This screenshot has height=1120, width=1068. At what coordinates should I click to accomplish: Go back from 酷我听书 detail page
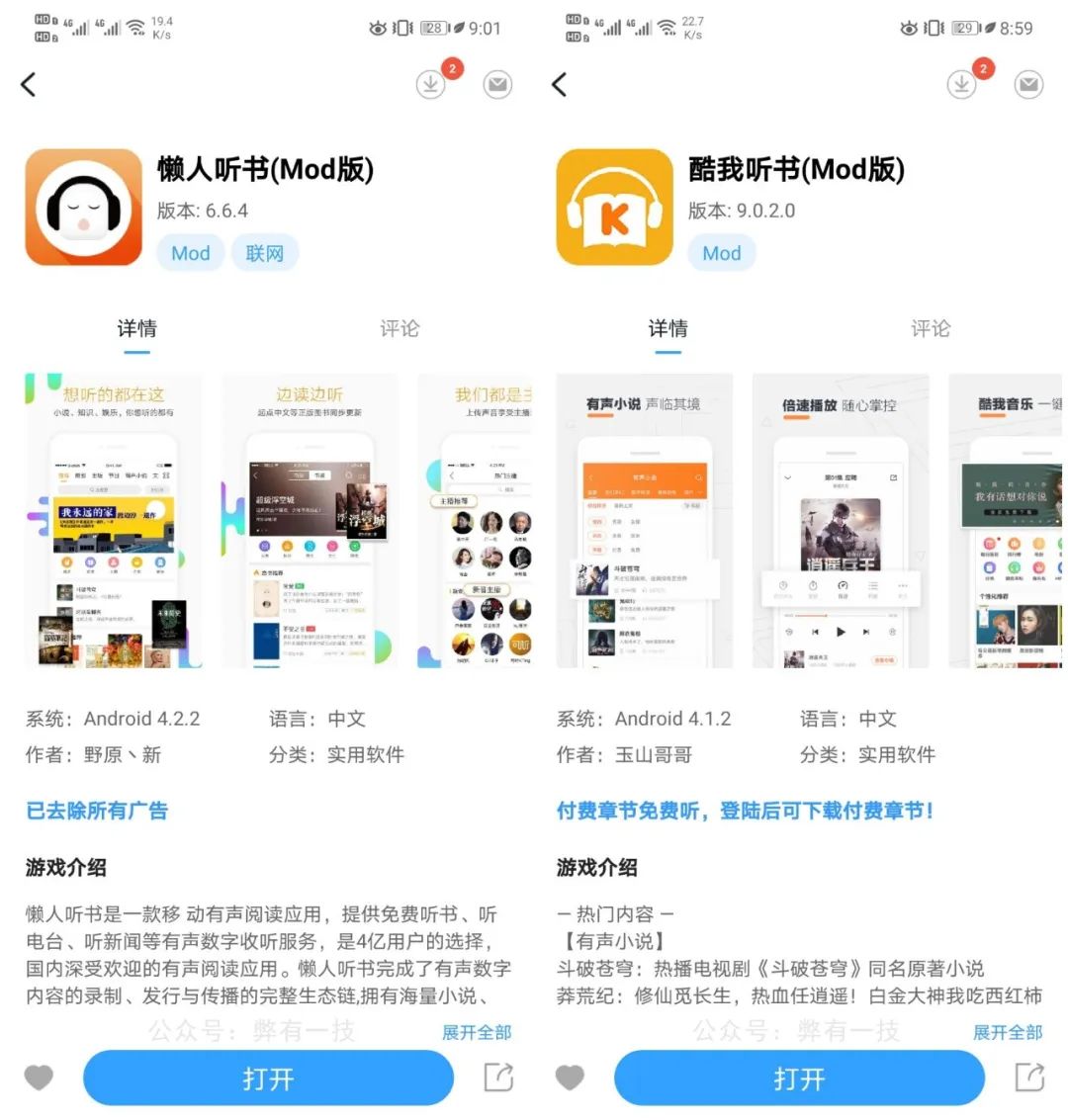[x=560, y=85]
